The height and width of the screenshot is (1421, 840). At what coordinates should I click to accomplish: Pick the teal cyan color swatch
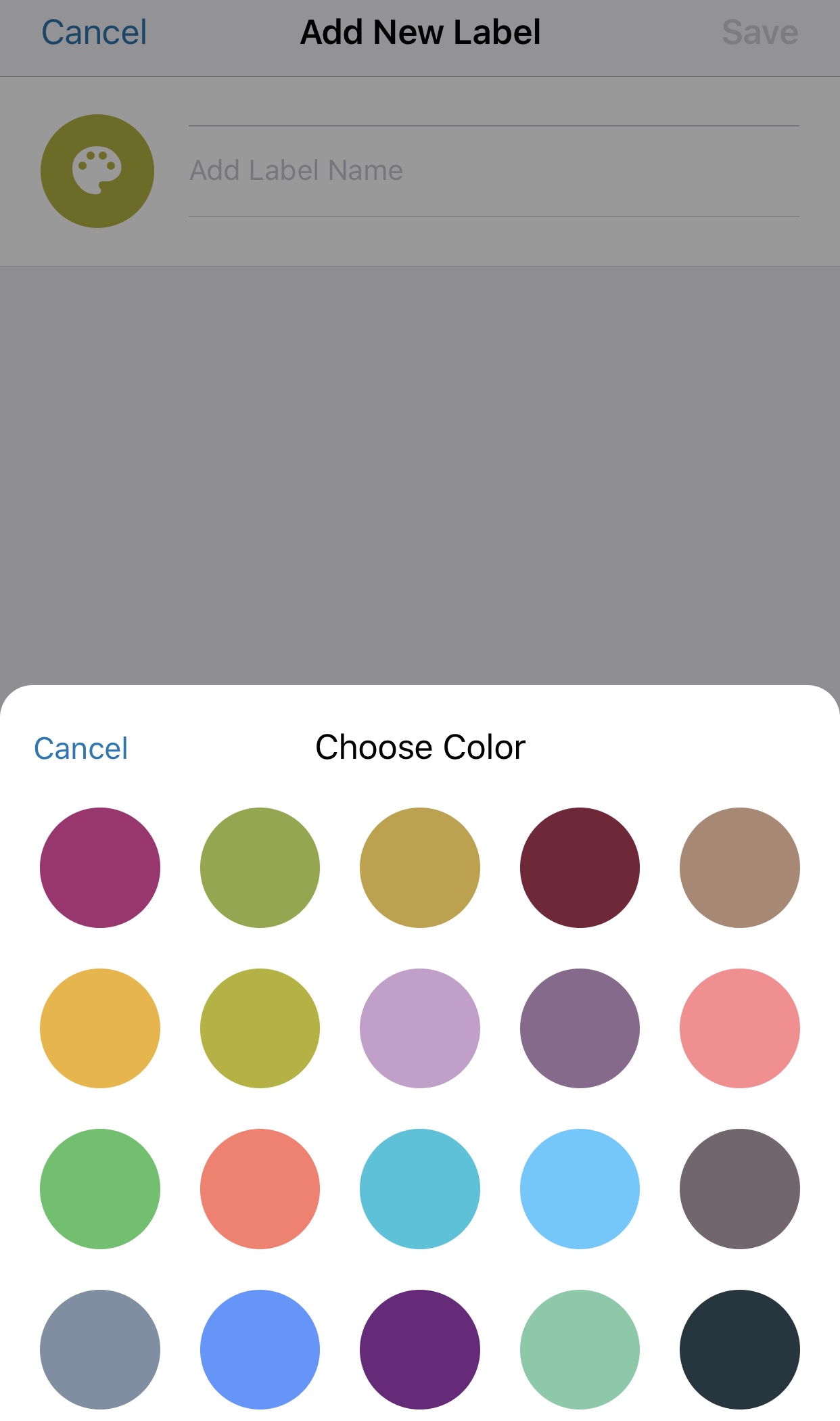coord(420,1188)
